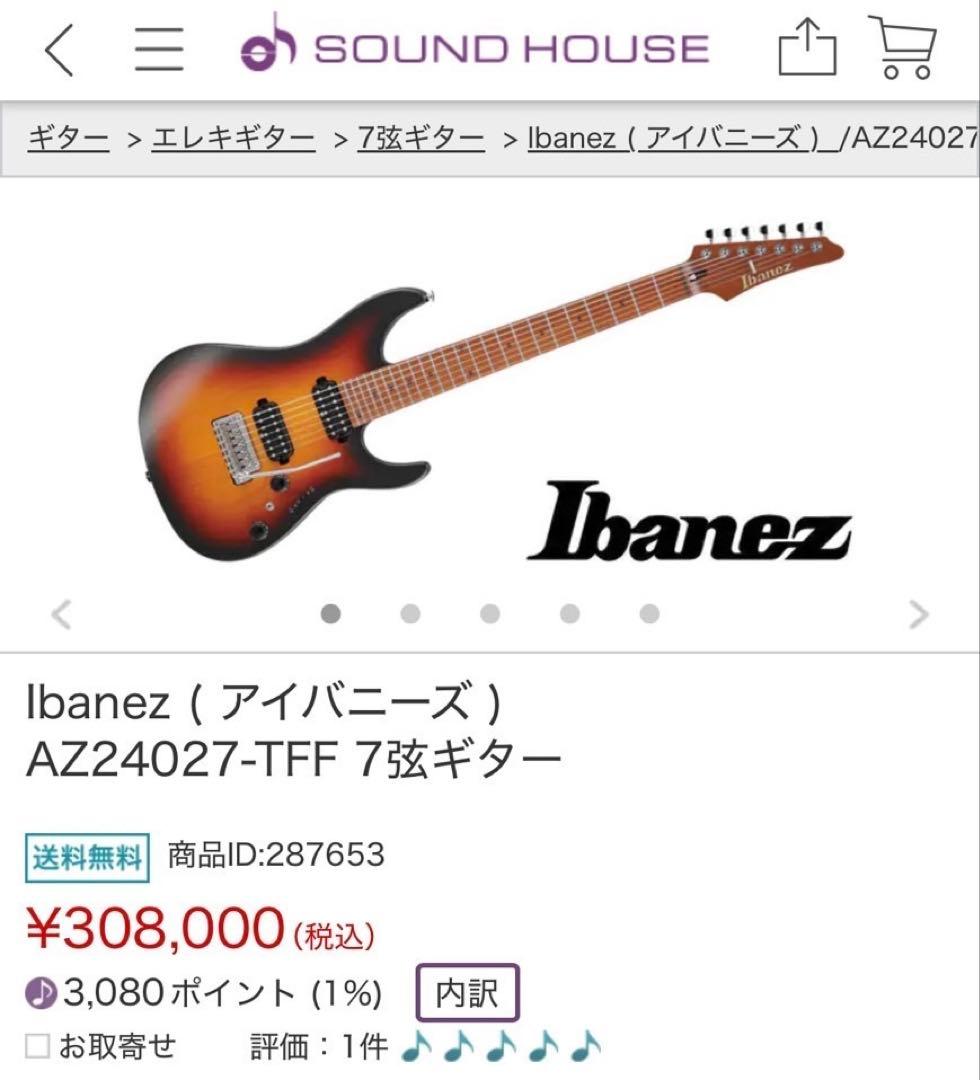
Task: Open the shopping cart
Action: [x=903, y=46]
